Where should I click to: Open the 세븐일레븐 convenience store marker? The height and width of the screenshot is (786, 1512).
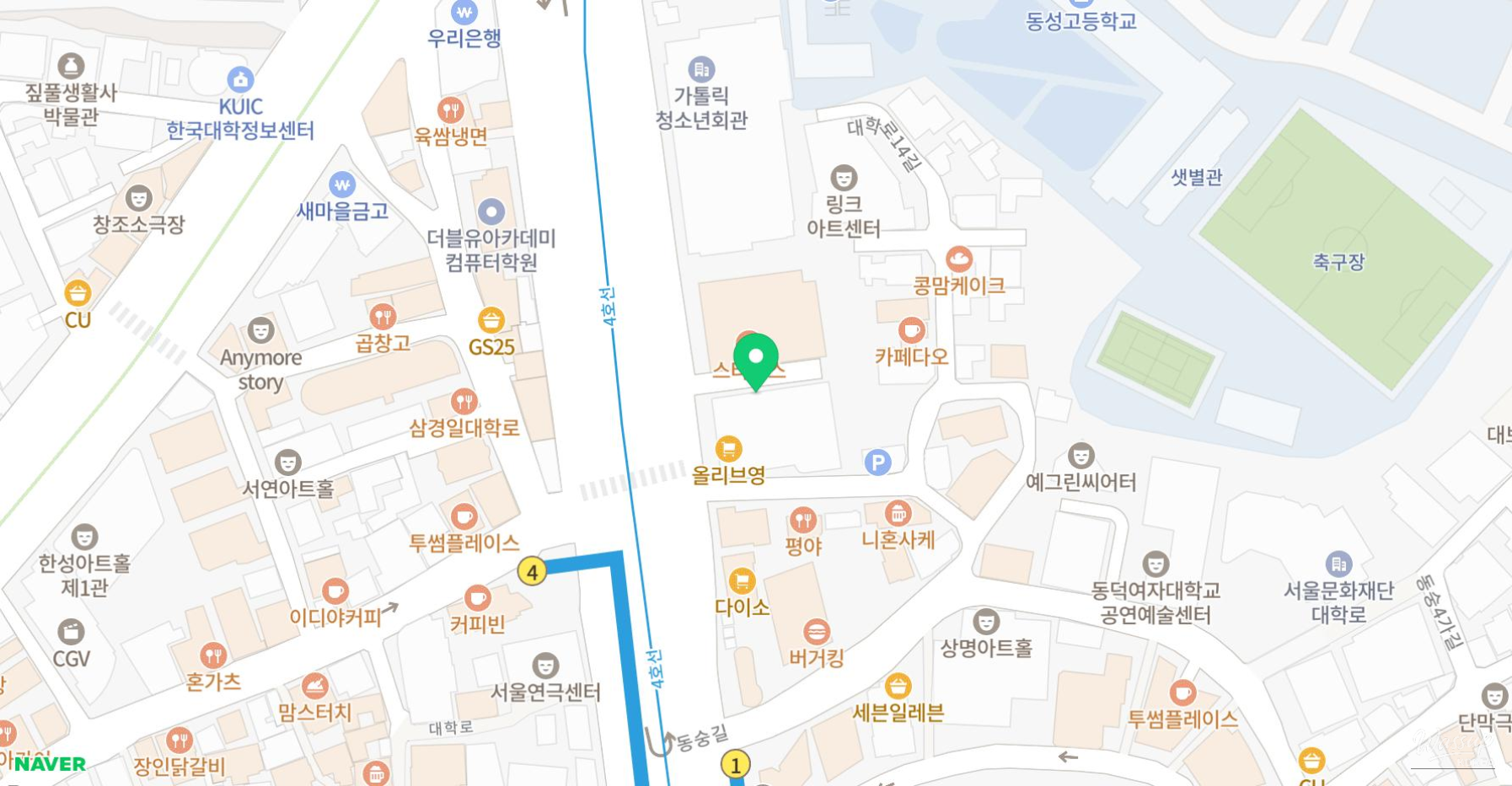pos(898,686)
